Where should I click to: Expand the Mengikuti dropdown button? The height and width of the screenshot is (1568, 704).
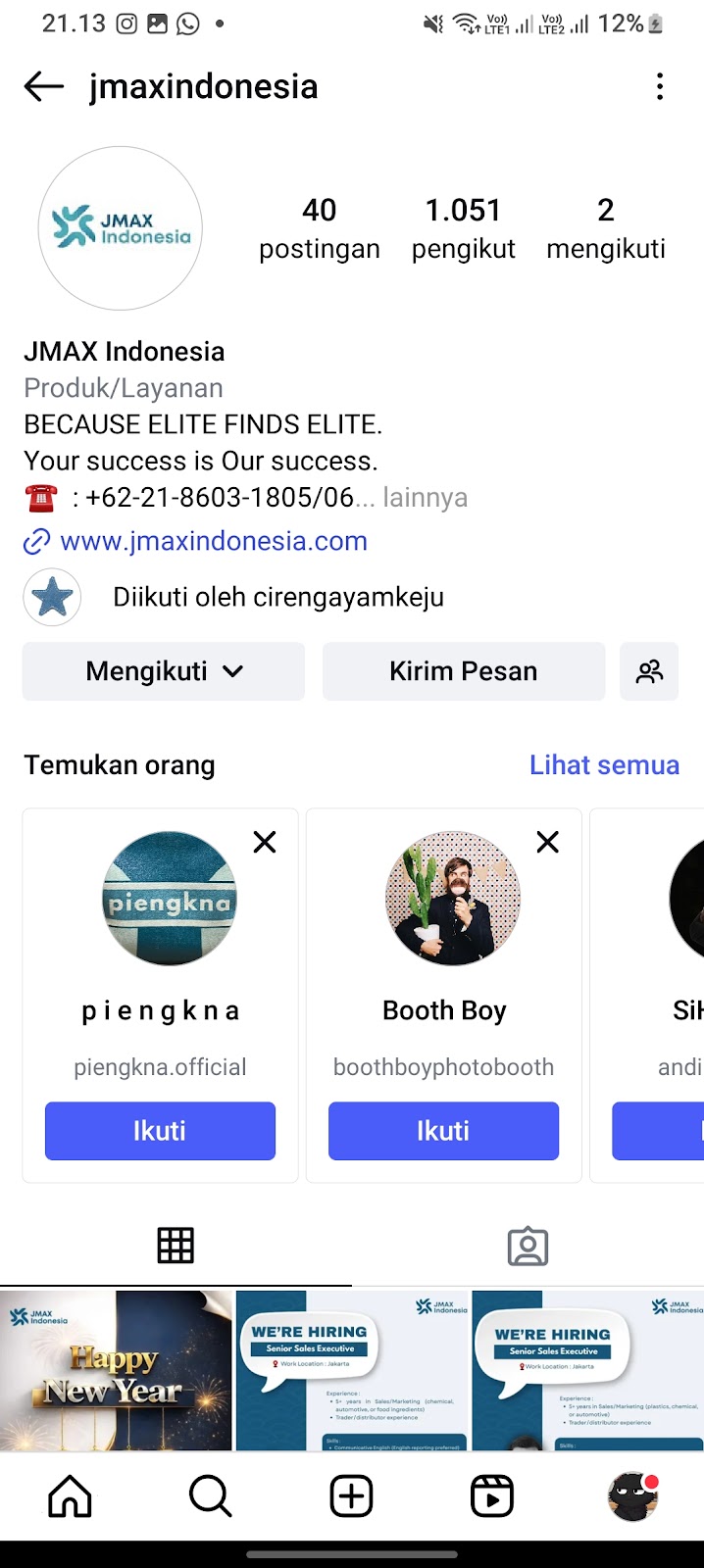[164, 671]
